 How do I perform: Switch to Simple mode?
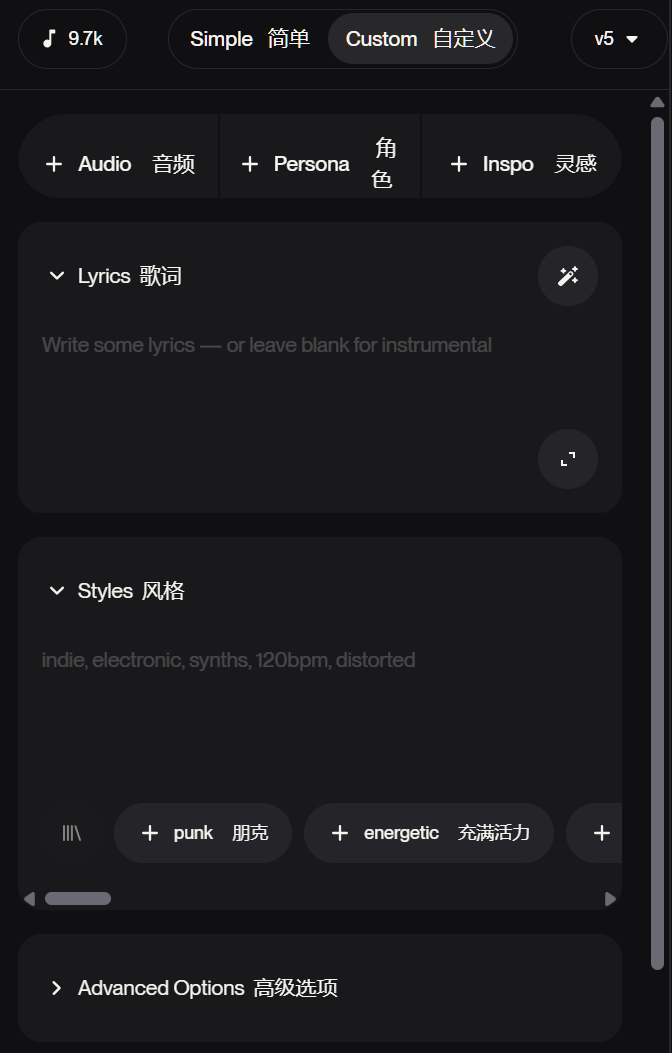tap(249, 39)
